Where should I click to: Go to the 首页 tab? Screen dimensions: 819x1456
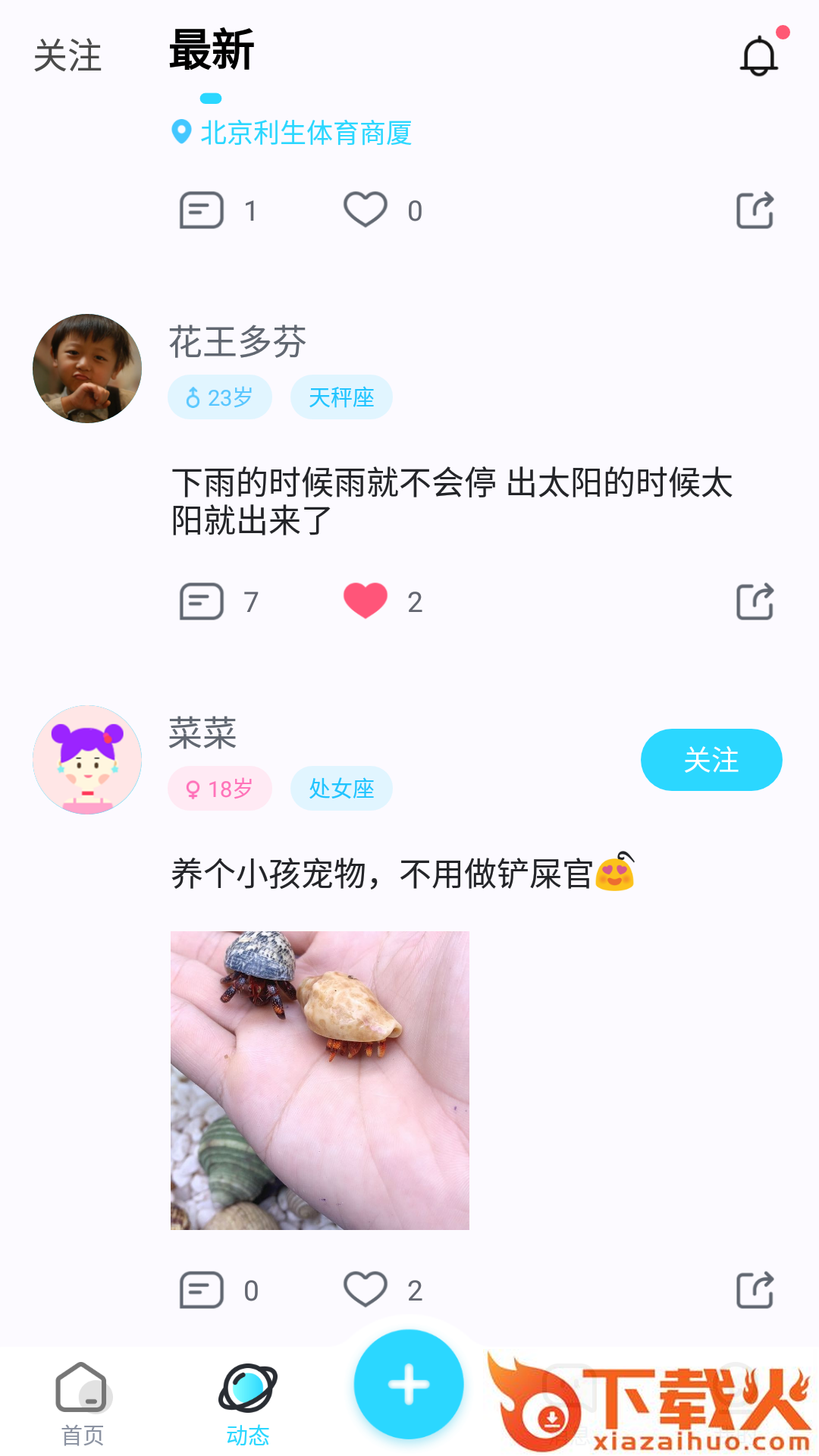pos(82,1403)
